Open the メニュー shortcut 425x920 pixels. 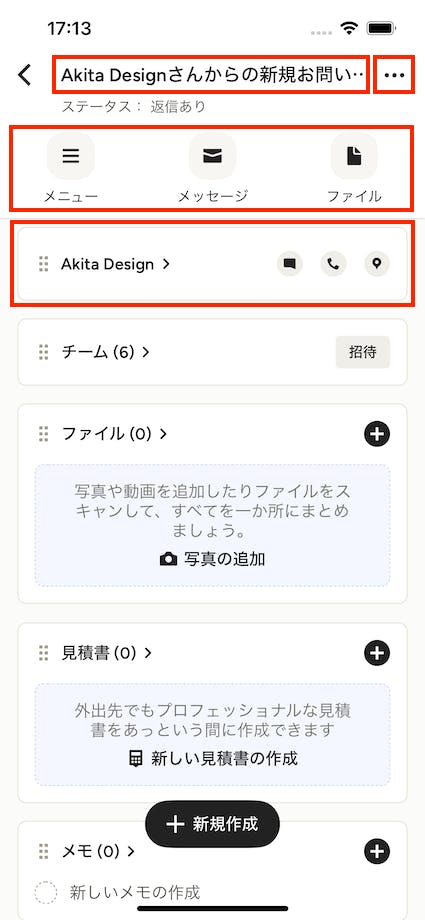click(x=70, y=168)
